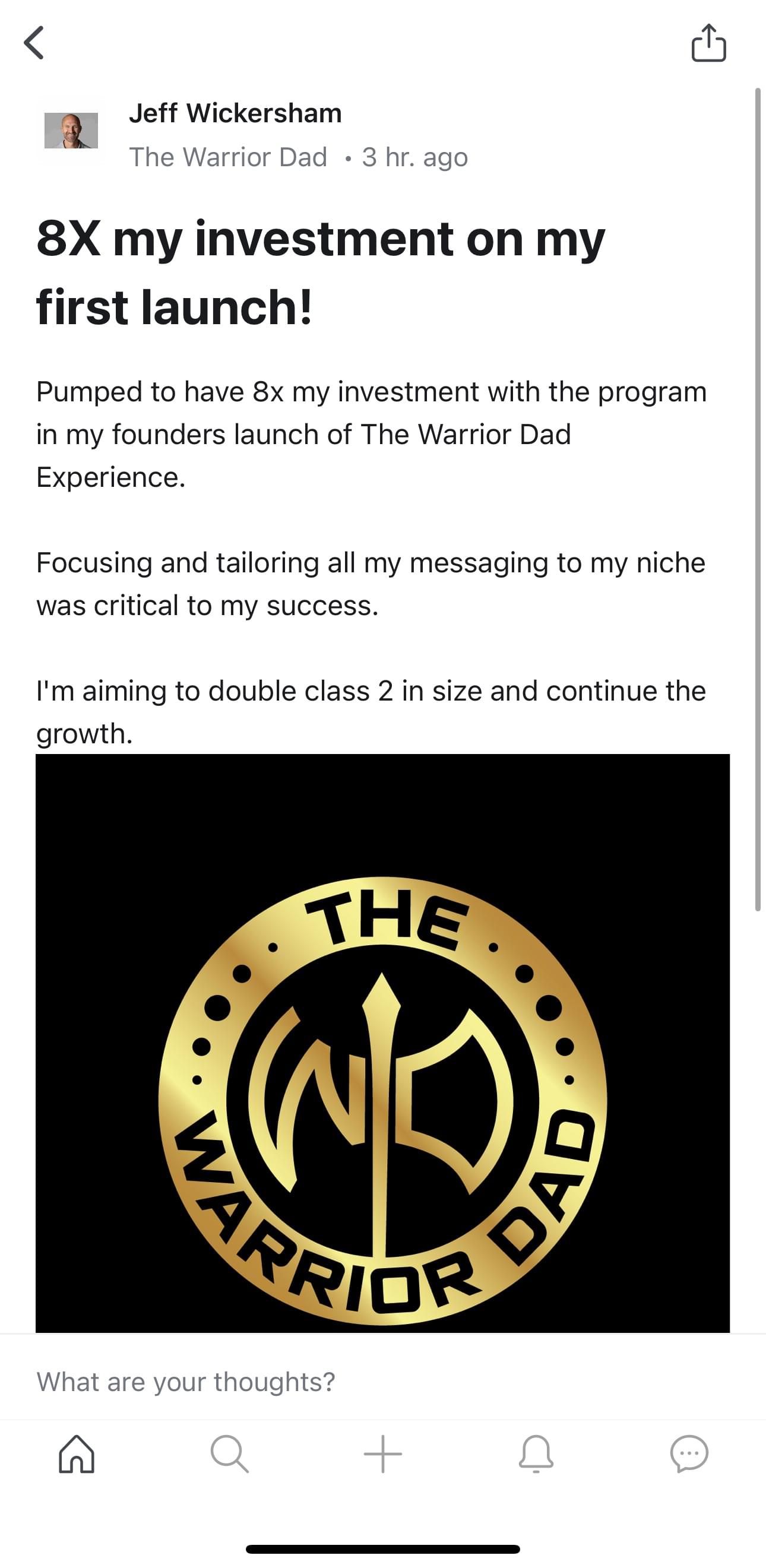
Task: Switch to the Home tab
Action: (77, 1453)
